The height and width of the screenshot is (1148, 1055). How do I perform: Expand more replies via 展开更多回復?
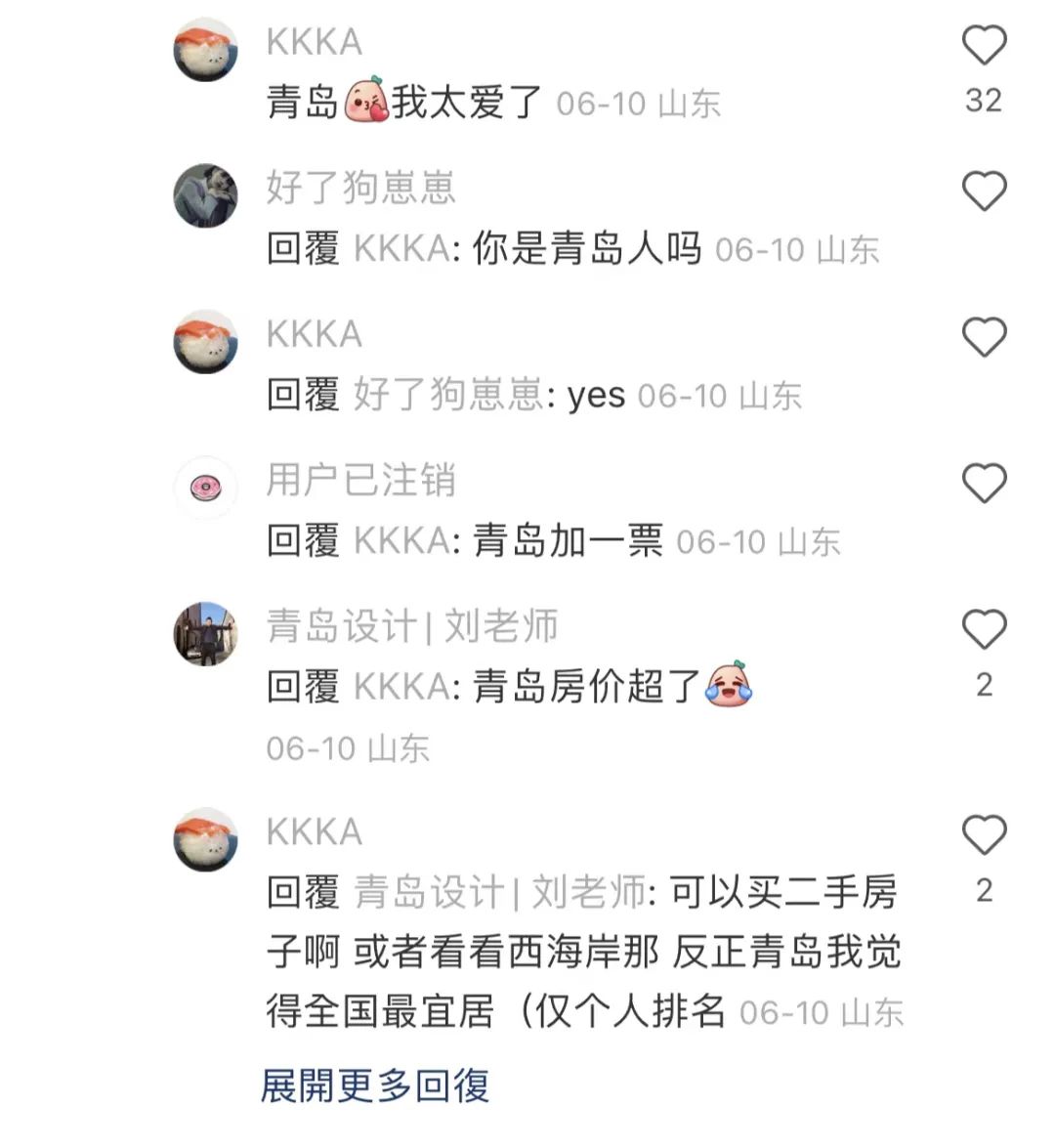(x=376, y=1084)
